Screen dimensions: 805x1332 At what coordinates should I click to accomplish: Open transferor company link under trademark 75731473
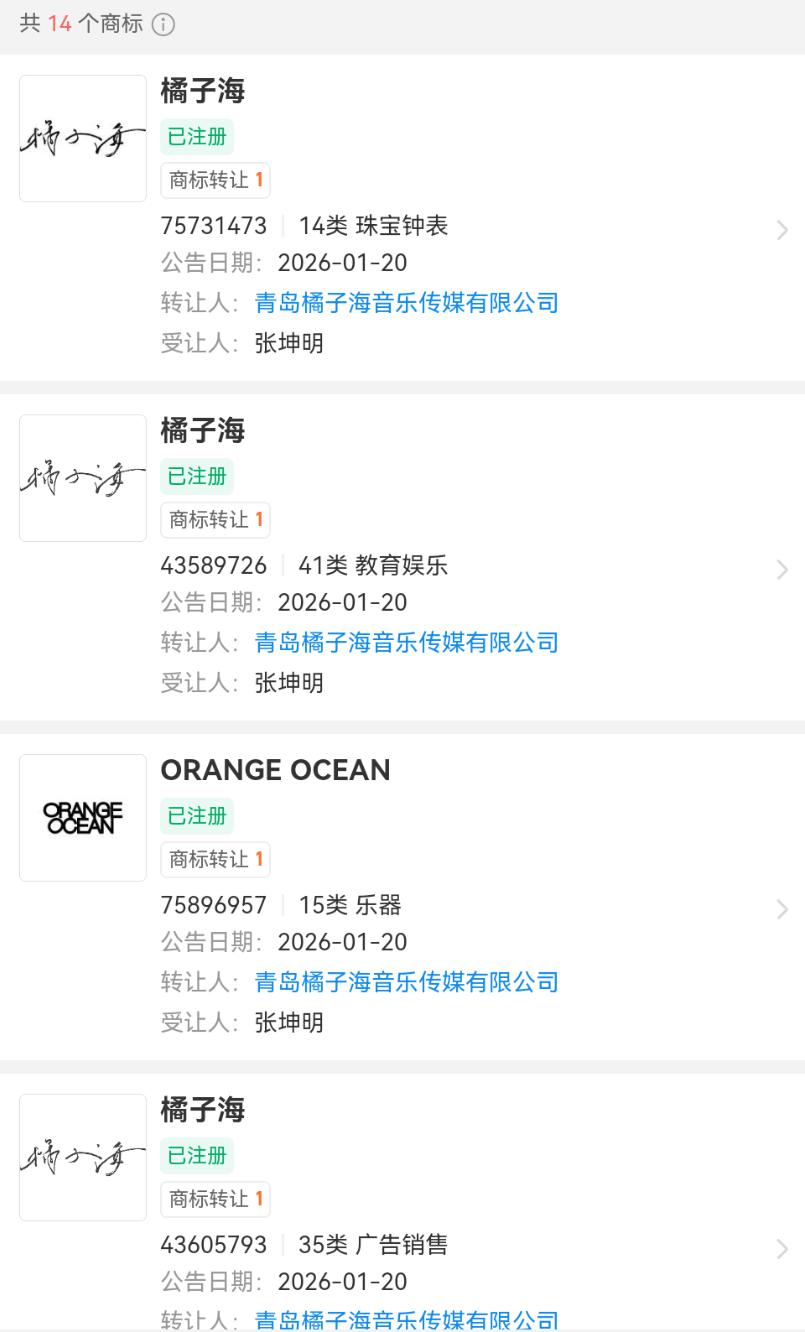tap(406, 303)
